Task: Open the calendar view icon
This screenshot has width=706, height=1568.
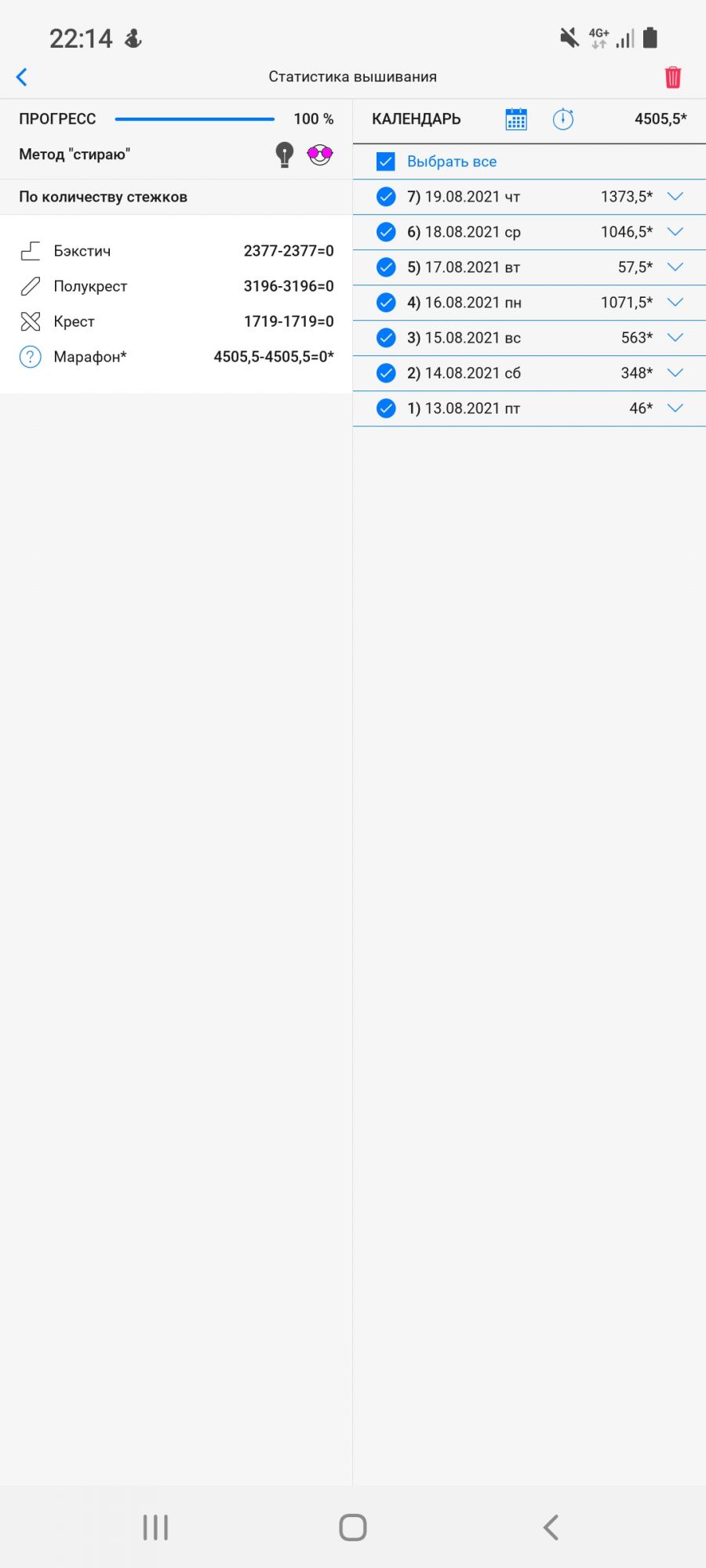Action: pyautogui.click(x=516, y=119)
